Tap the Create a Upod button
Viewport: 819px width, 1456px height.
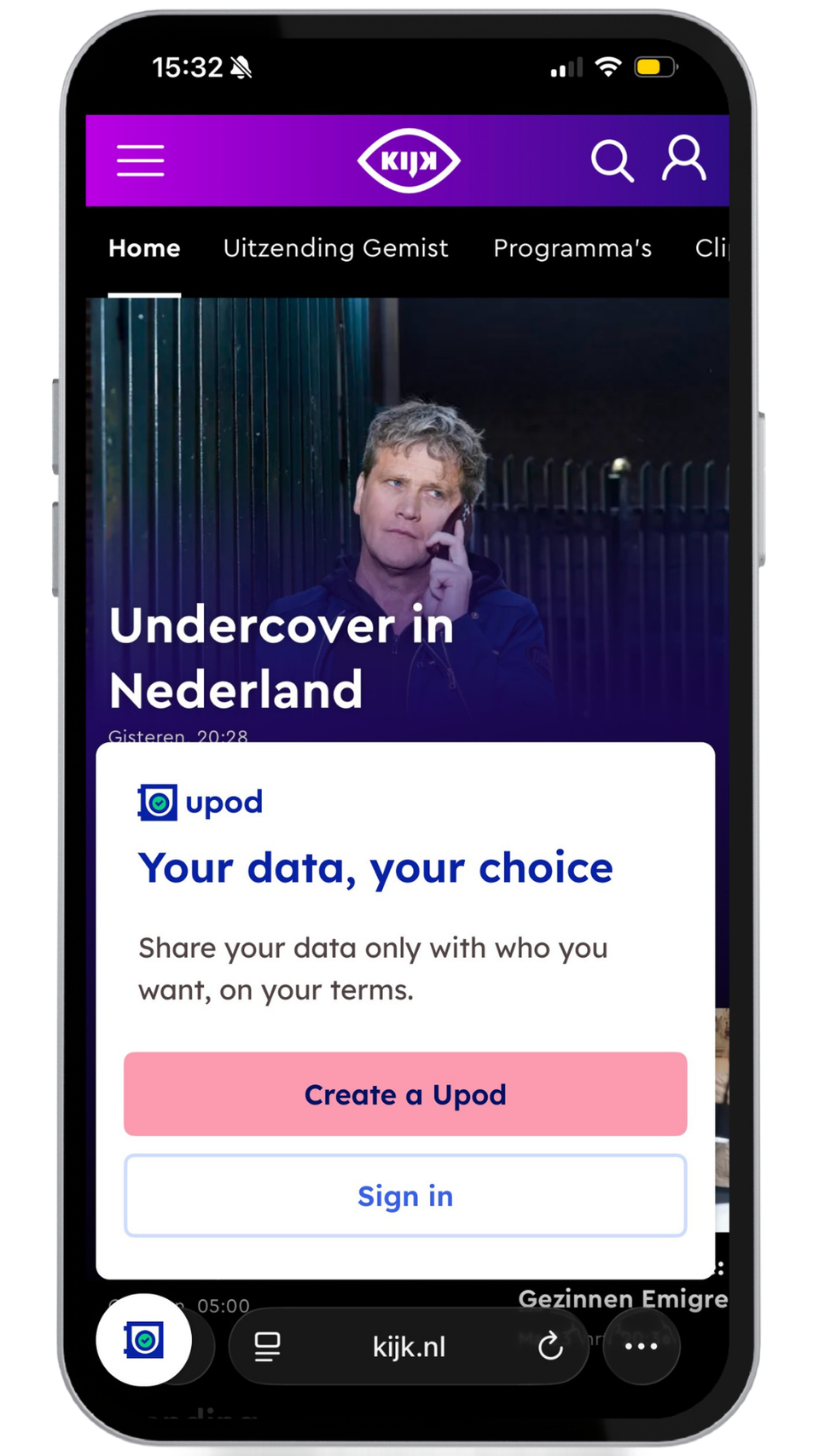(405, 1094)
